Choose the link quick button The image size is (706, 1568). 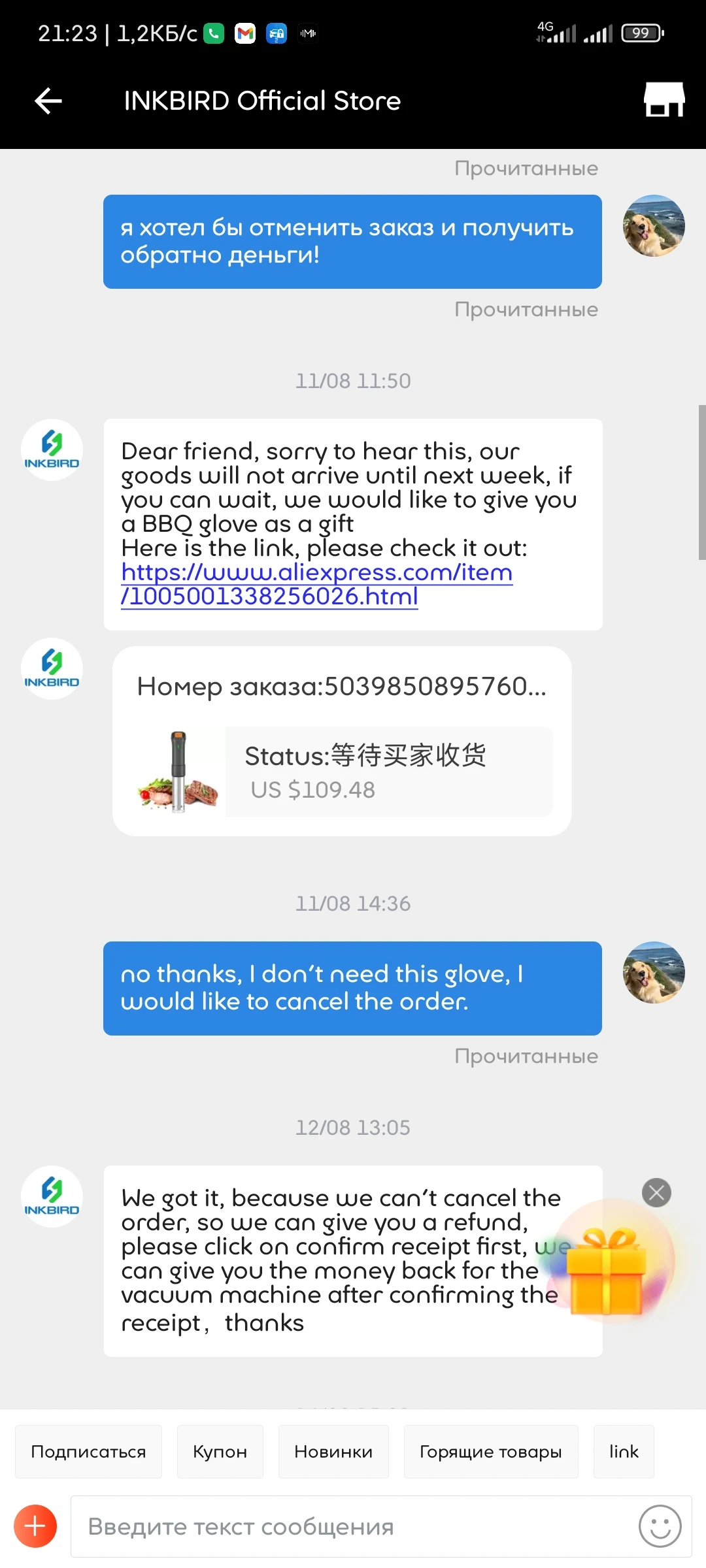[x=624, y=1452]
